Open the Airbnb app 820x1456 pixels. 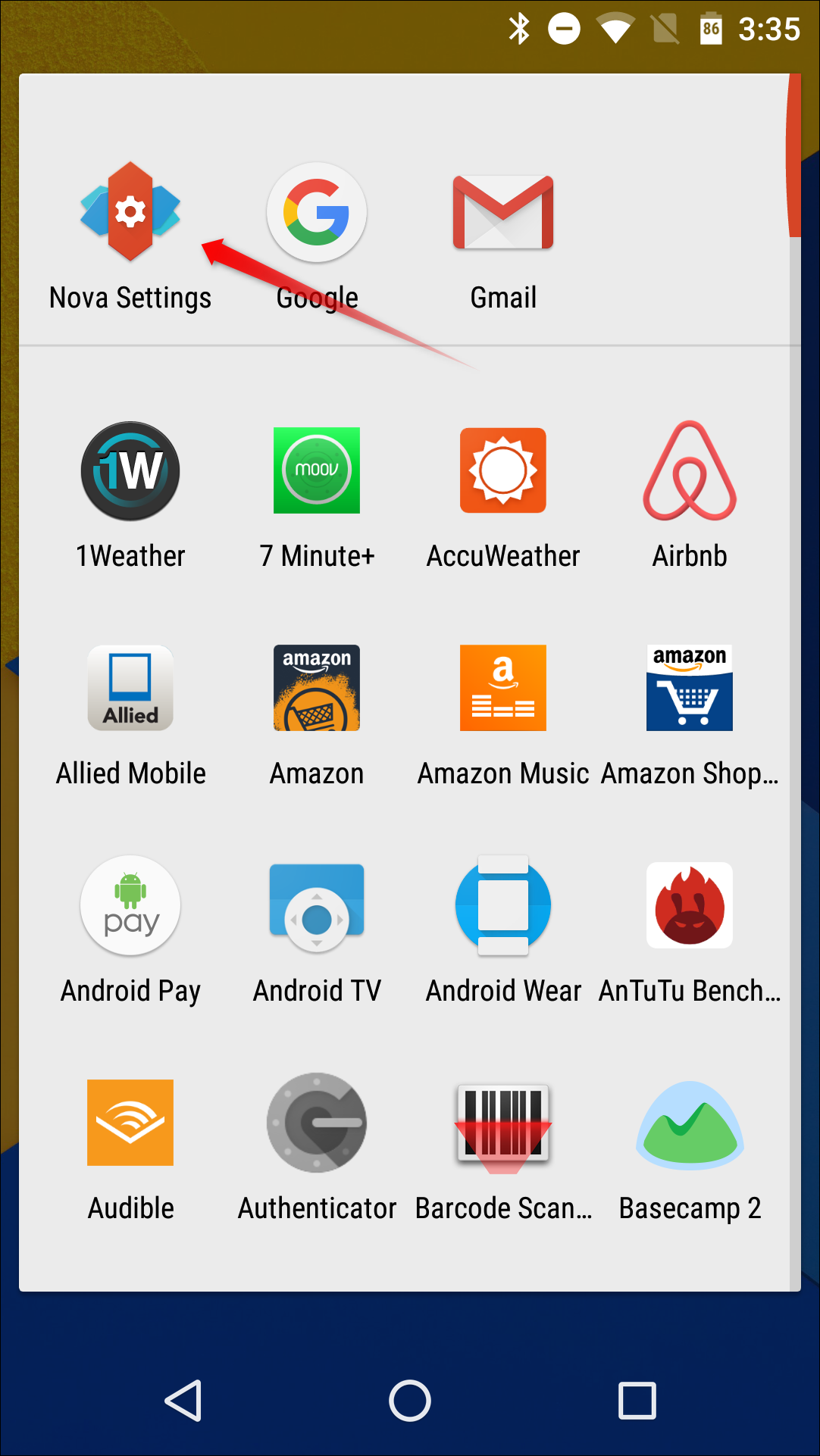click(689, 470)
